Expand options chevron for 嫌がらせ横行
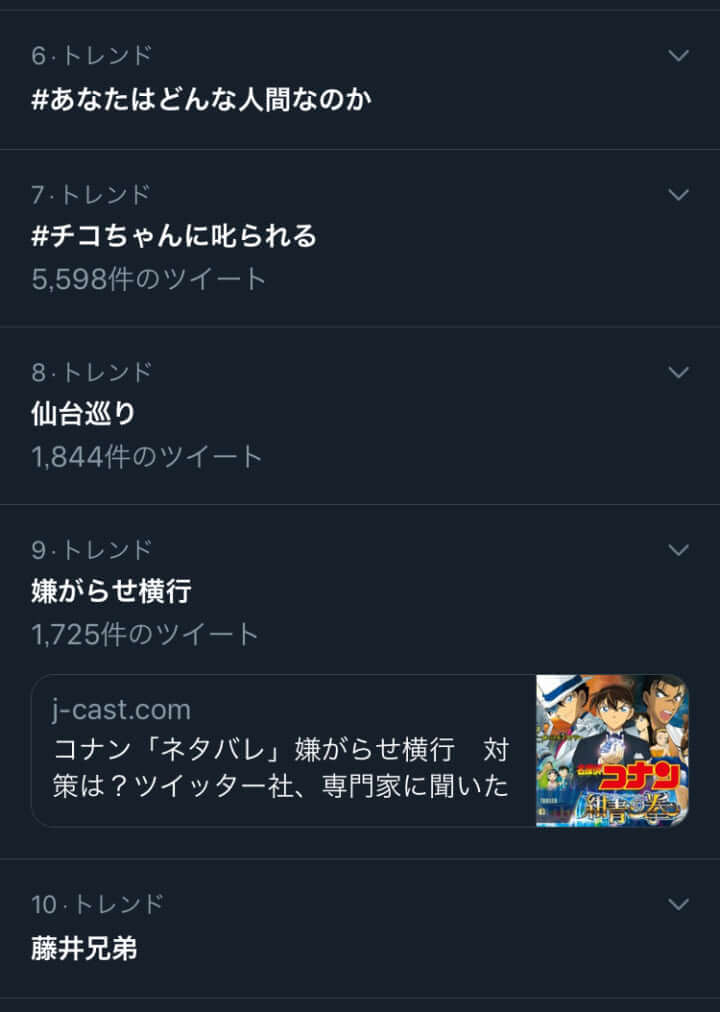720x1012 pixels. [678, 550]
